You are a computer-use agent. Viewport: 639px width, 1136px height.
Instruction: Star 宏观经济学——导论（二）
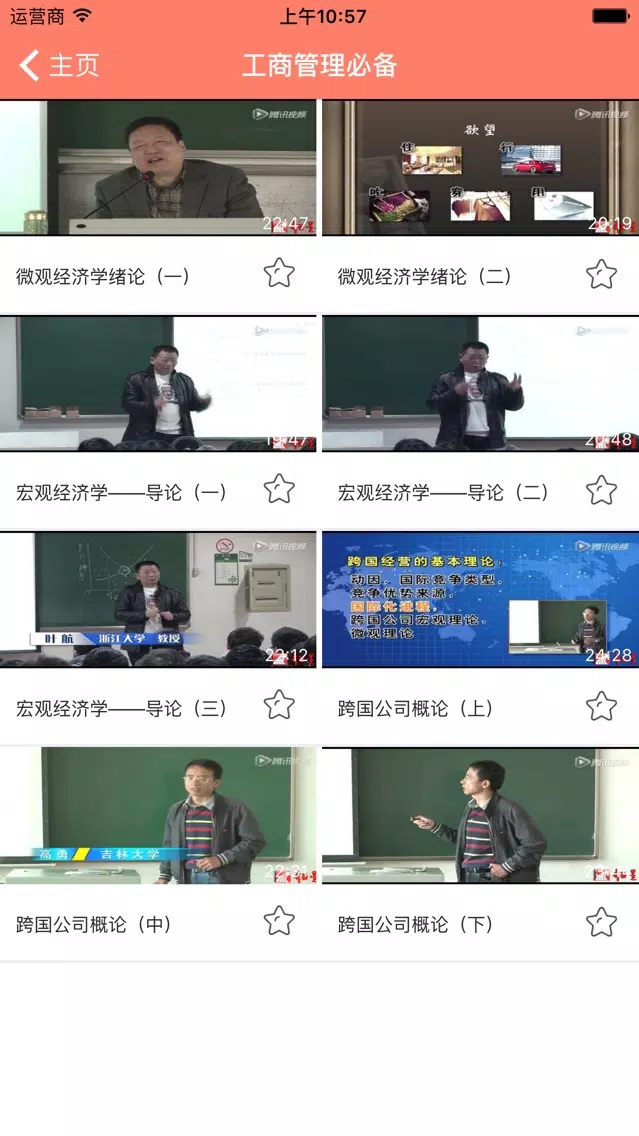[601, 489]
